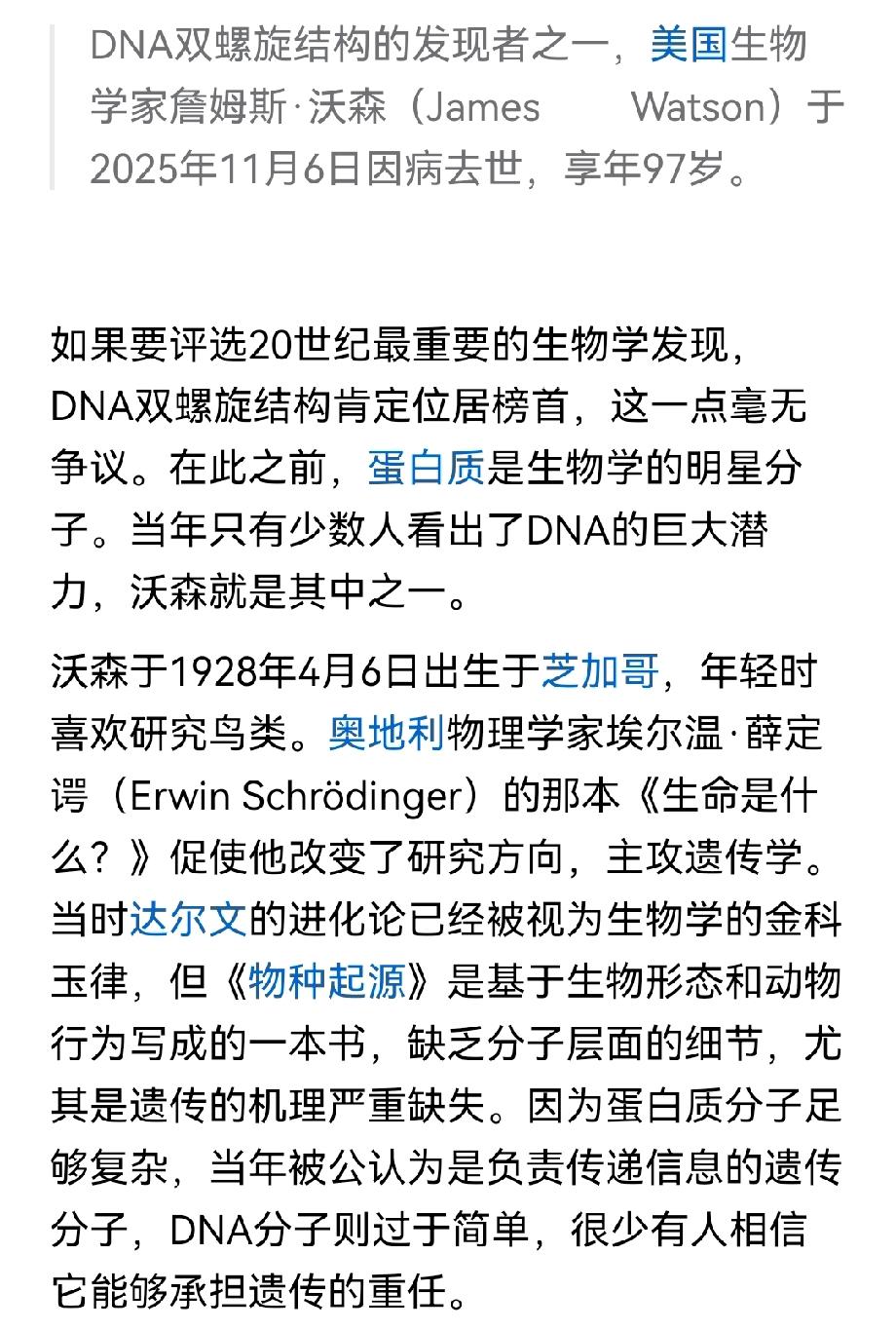Screen dimensions: 896x1330
Task: Open the 蛋白质 link
Action: point(426,469)
